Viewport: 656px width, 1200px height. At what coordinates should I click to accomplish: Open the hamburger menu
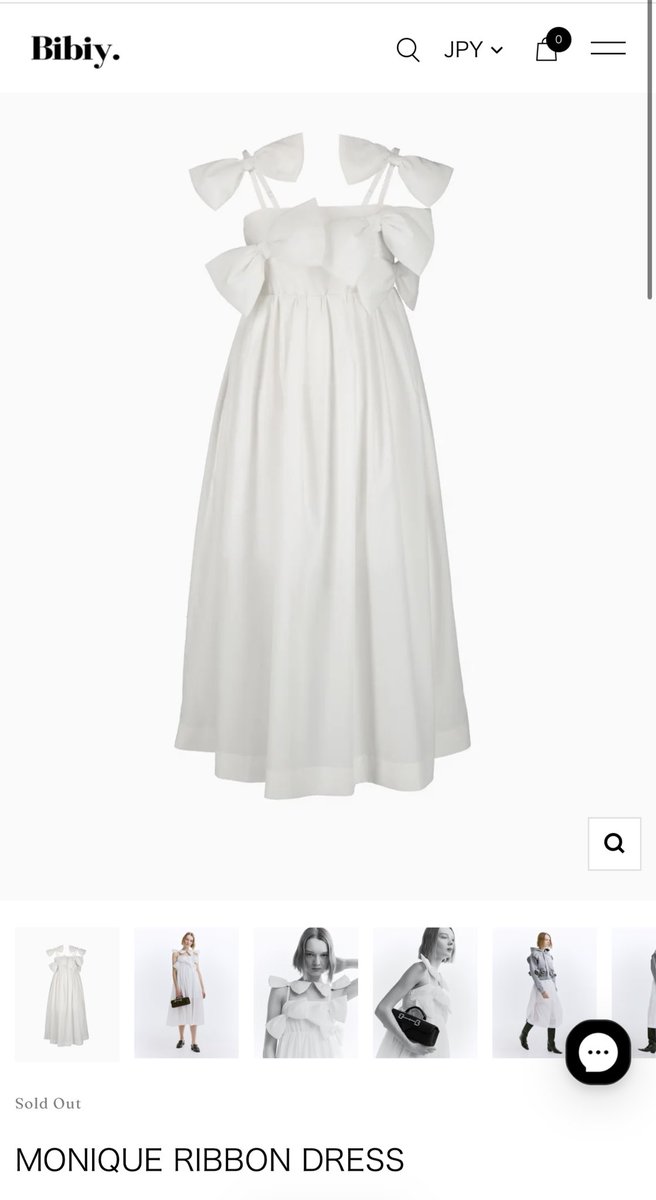click(x=608, y=48)
